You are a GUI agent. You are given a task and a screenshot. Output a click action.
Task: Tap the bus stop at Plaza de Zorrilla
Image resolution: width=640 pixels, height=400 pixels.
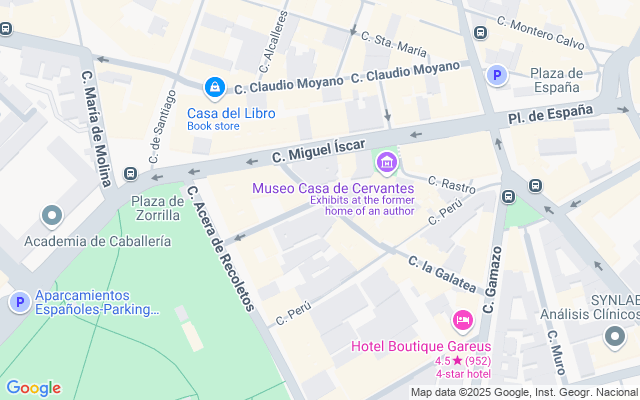click(x=131, y=174)
